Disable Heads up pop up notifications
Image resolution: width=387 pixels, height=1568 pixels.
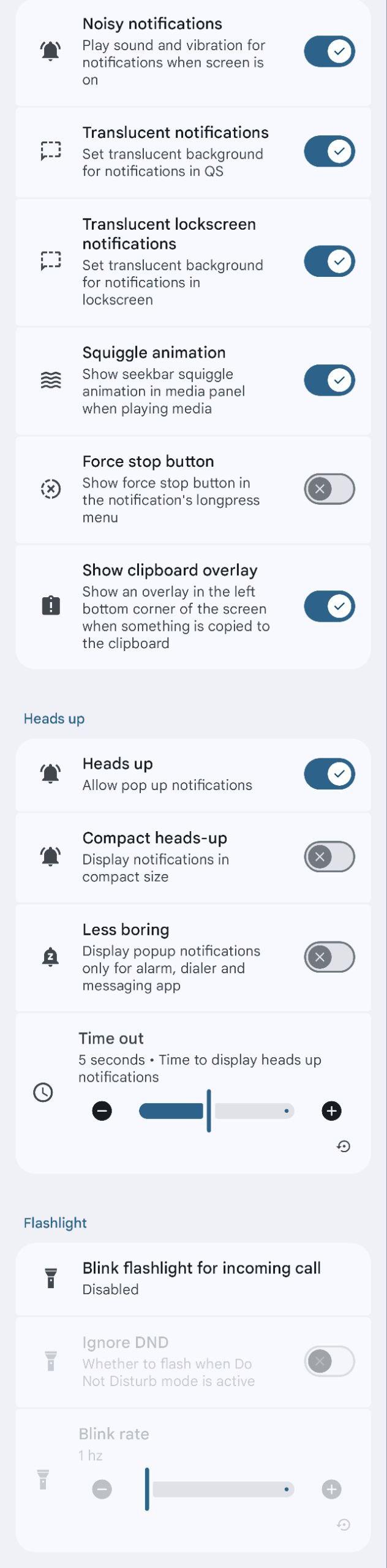(x=329, y=774)
